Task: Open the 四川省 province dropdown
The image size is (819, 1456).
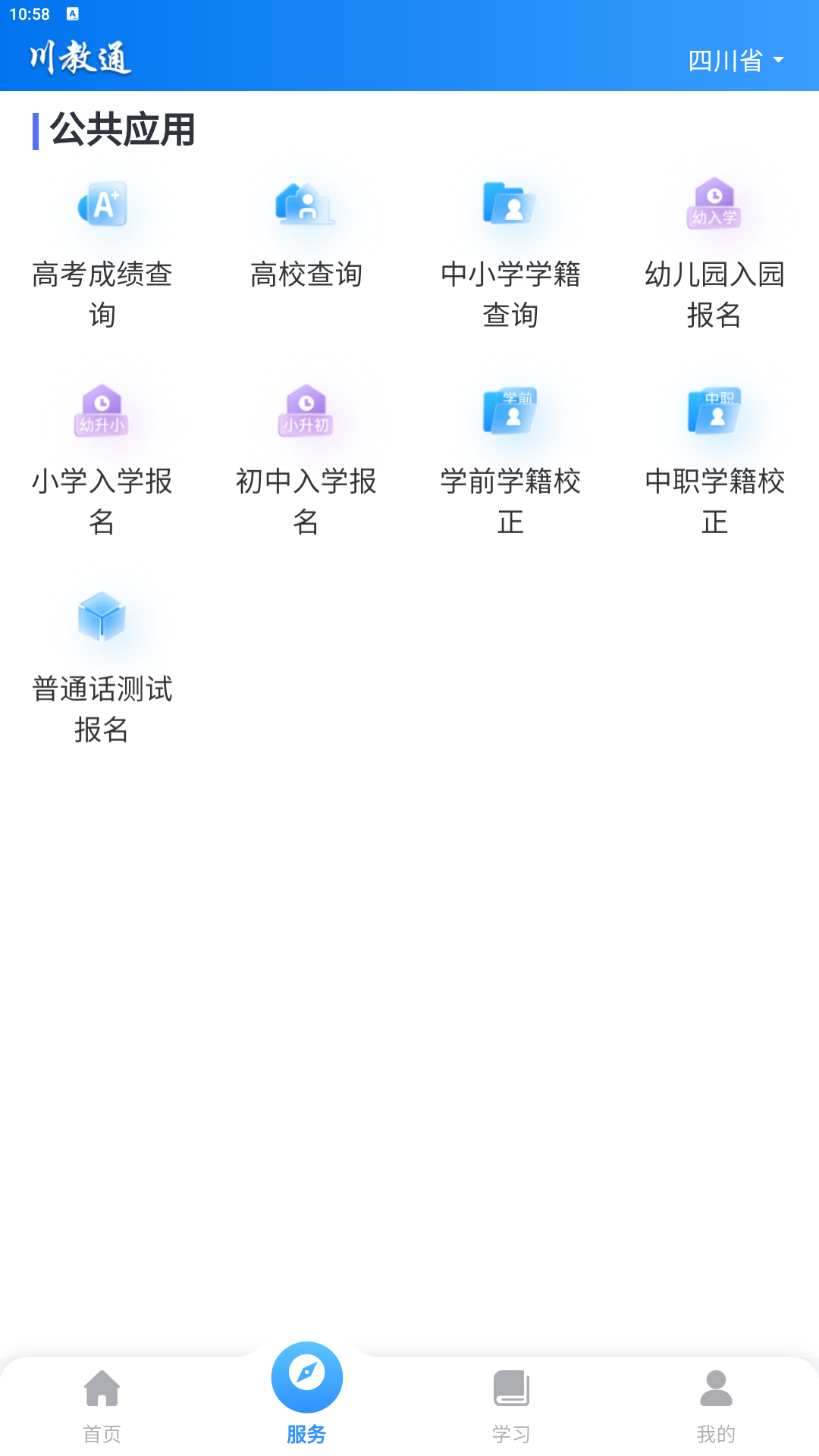Action: [x=736, y=61]
